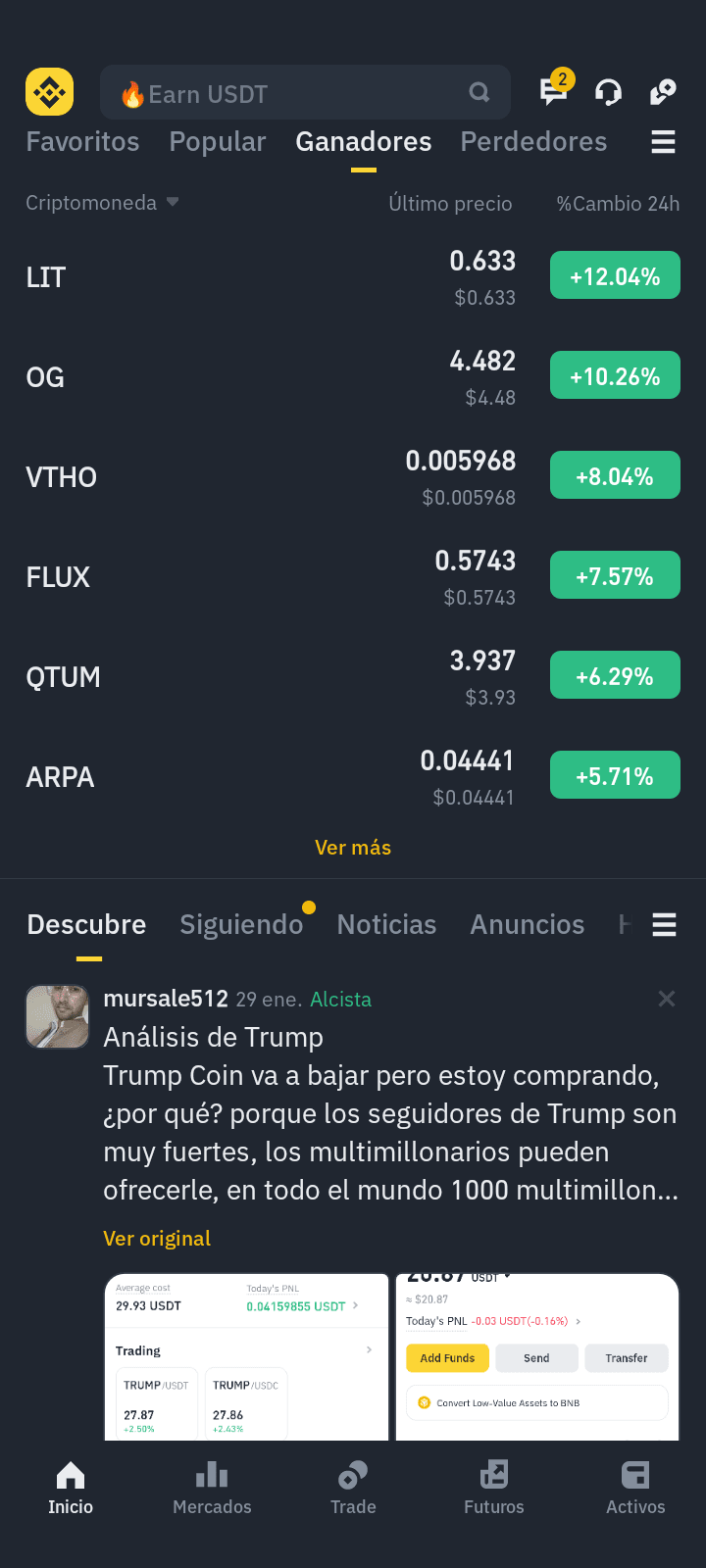Open the messages icon with badge 2
The height and width of the screenshot is (1568, 706).
point(555,91)
